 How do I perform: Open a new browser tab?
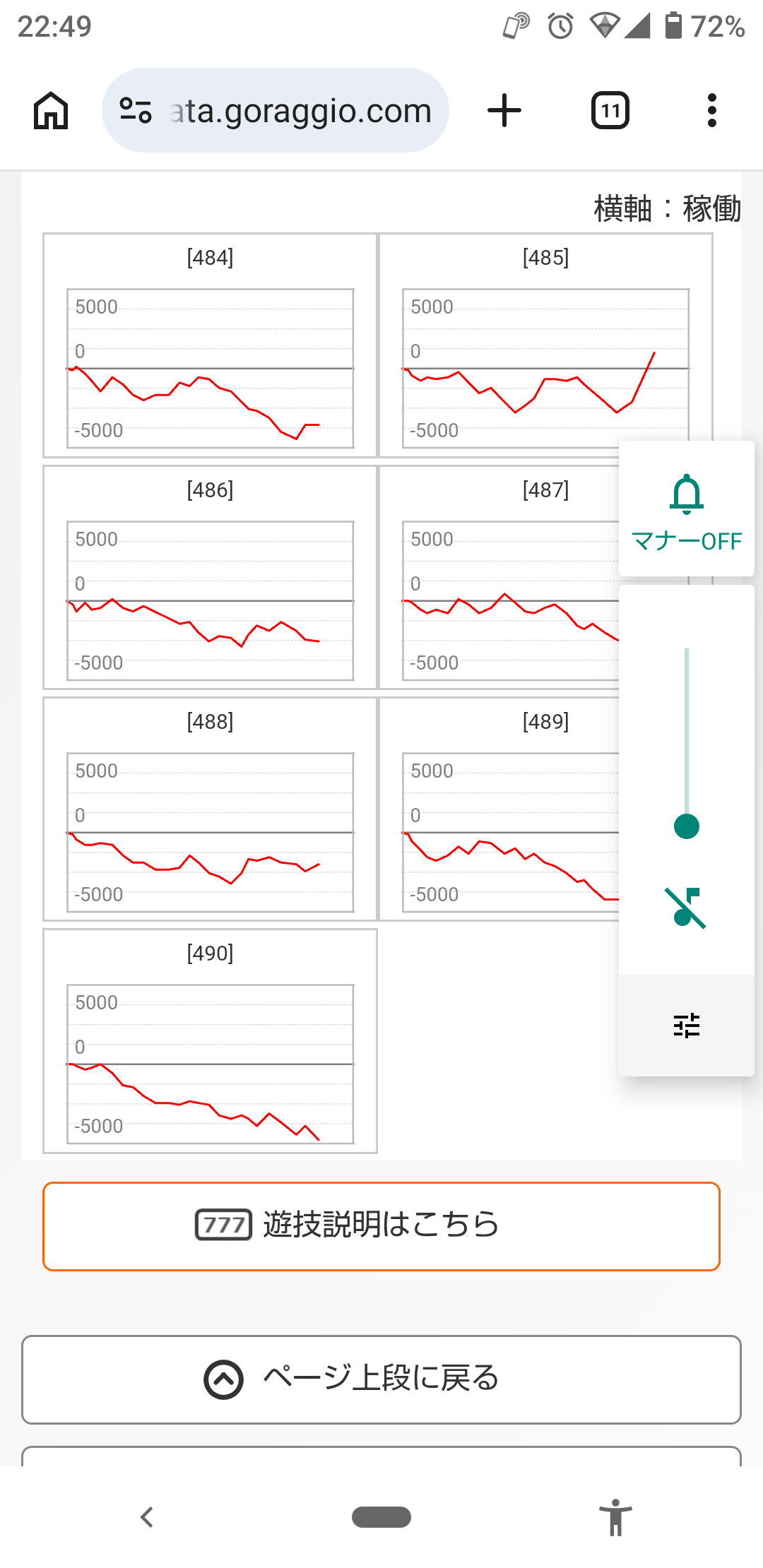[x=504, y=111]
